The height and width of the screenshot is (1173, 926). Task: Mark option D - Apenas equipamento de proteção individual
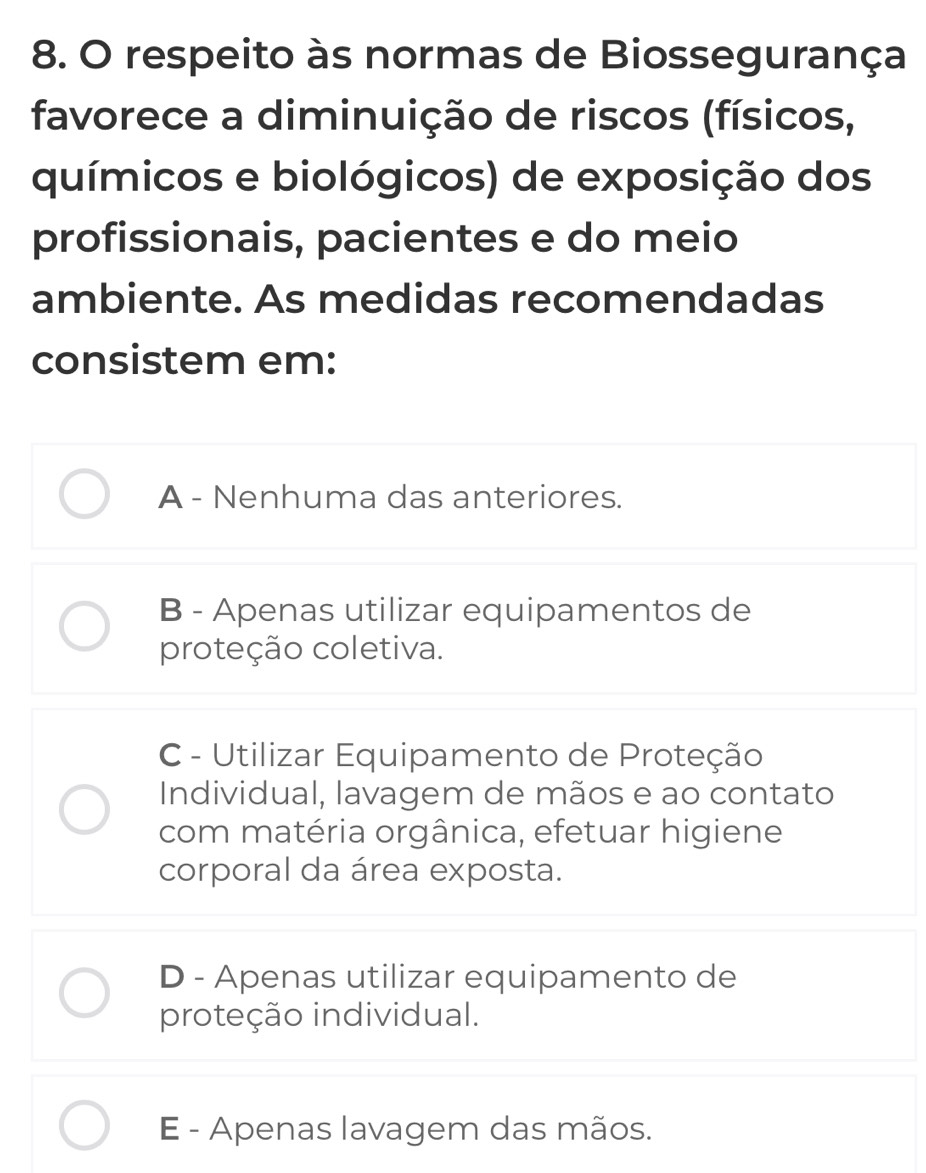[84, 994]
